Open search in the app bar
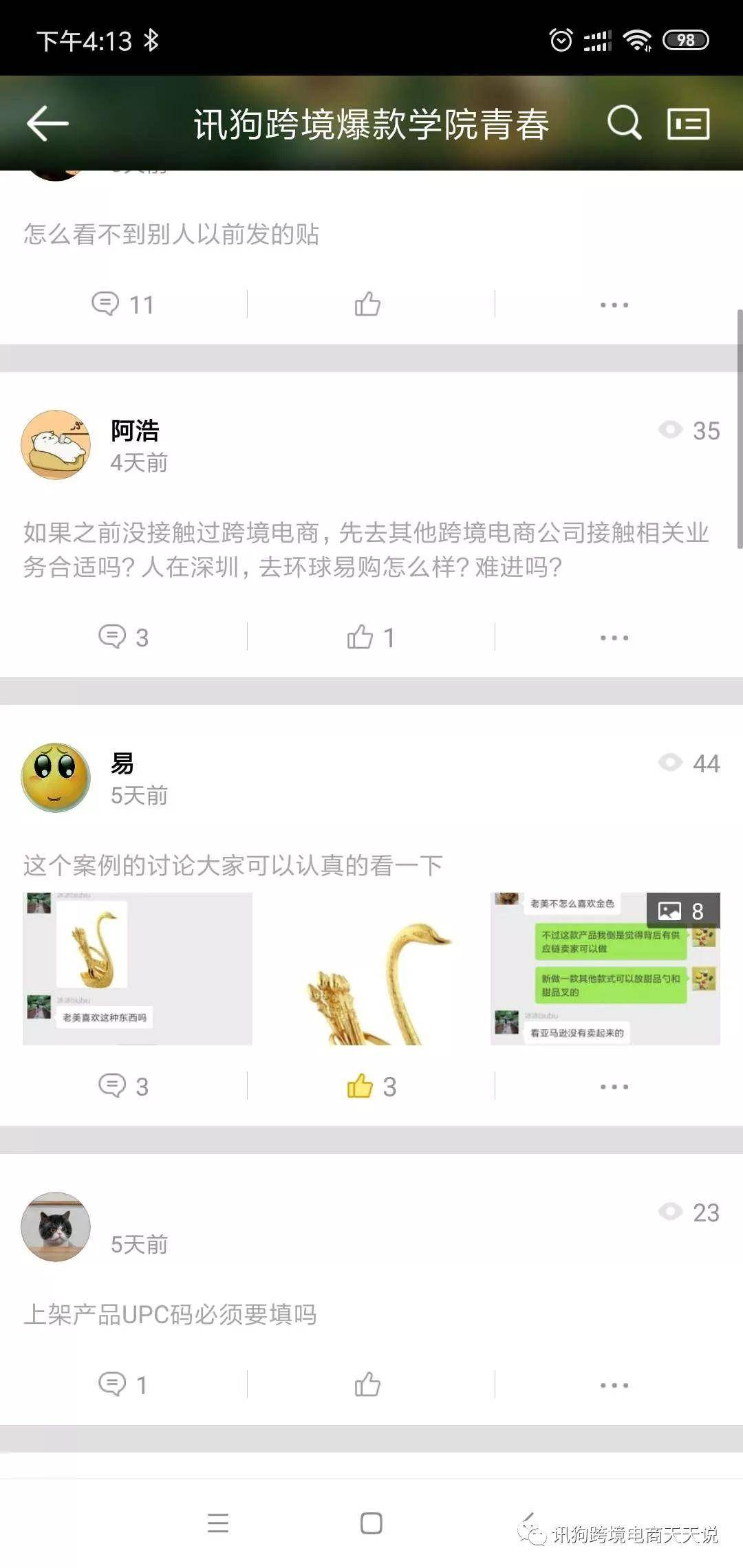The height and width of the screenshot is (1568, 743). (624, 124)
